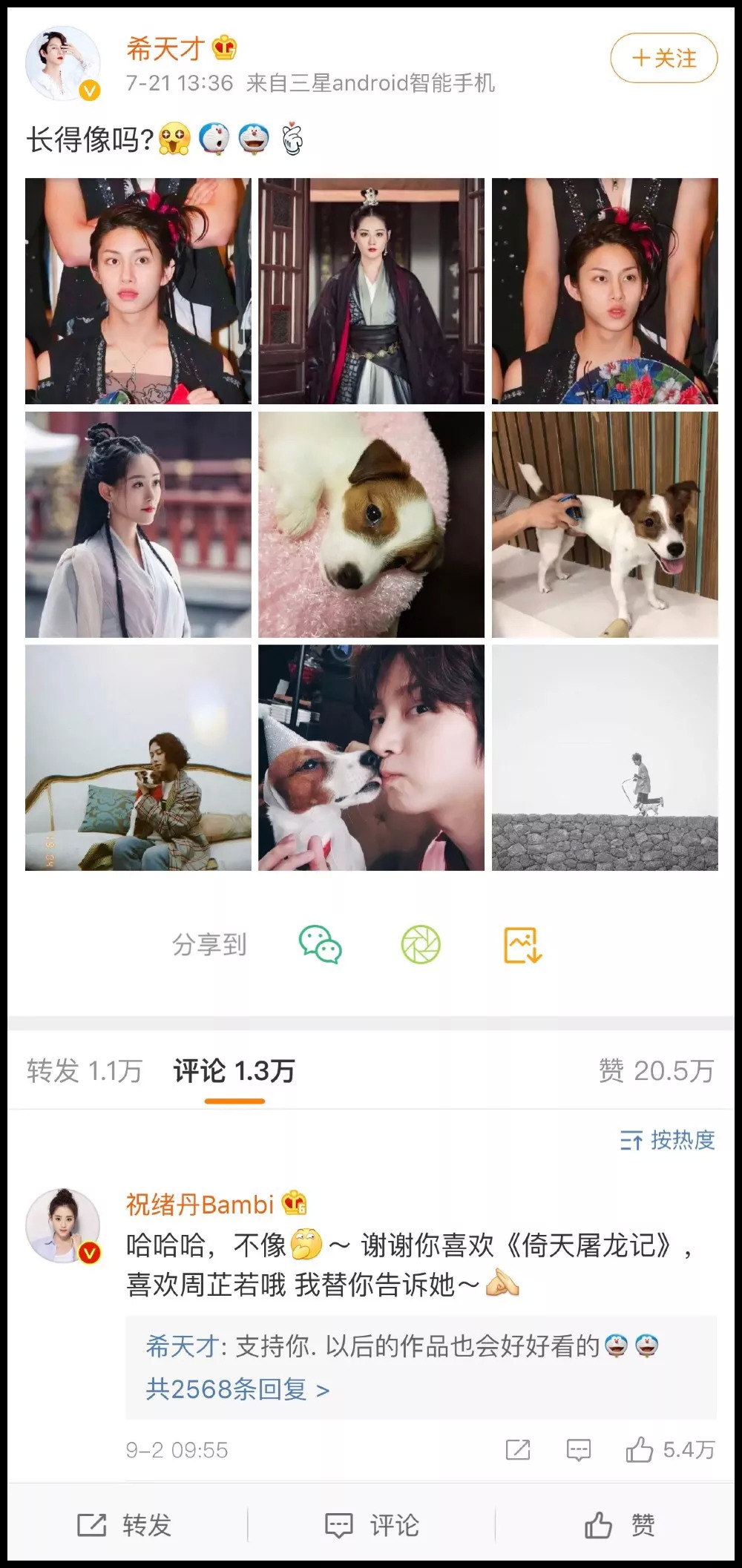742x1568 pixels.
Task: Reply to 祝绪丹Bambi's comment
Action: [x=578, y=1449]
